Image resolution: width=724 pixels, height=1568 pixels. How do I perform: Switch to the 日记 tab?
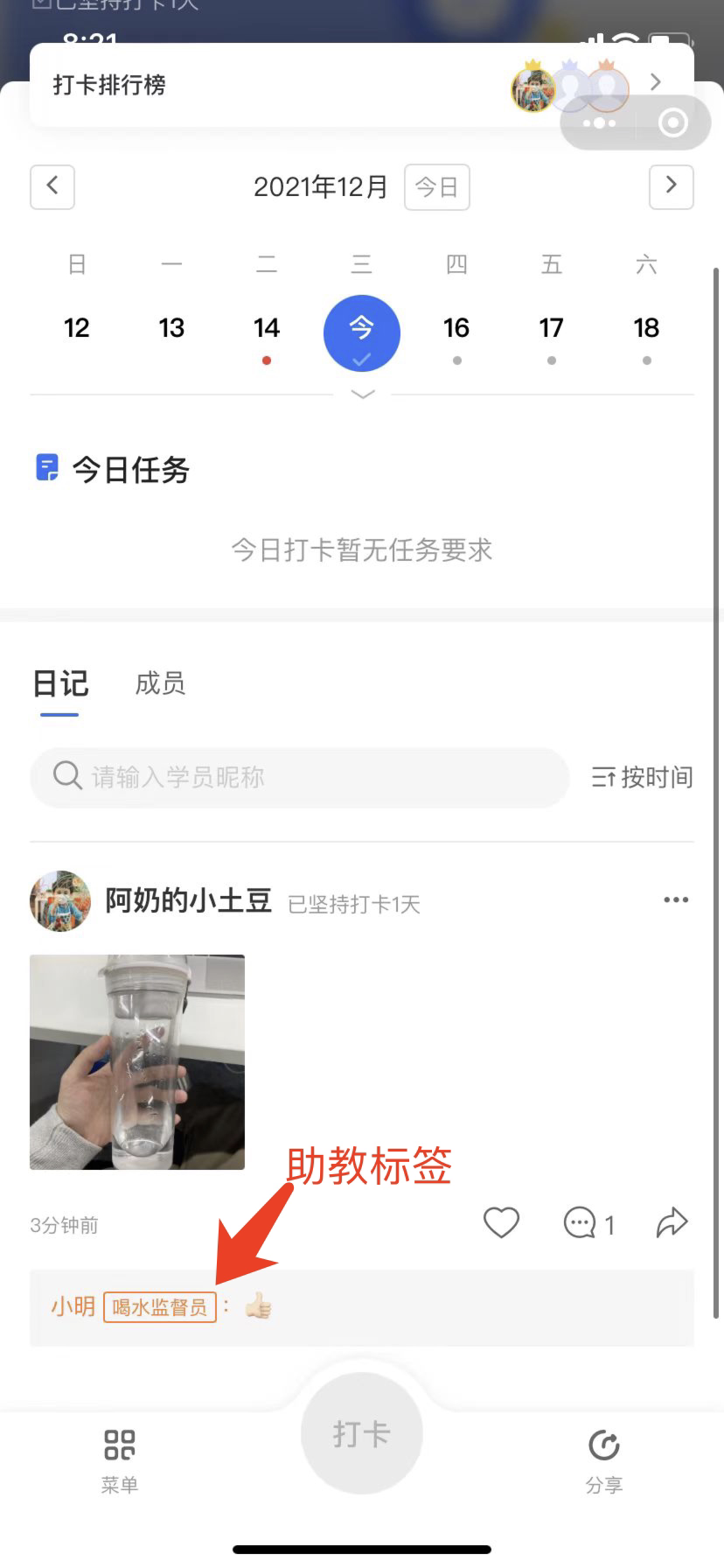click(x=60, y=683)
